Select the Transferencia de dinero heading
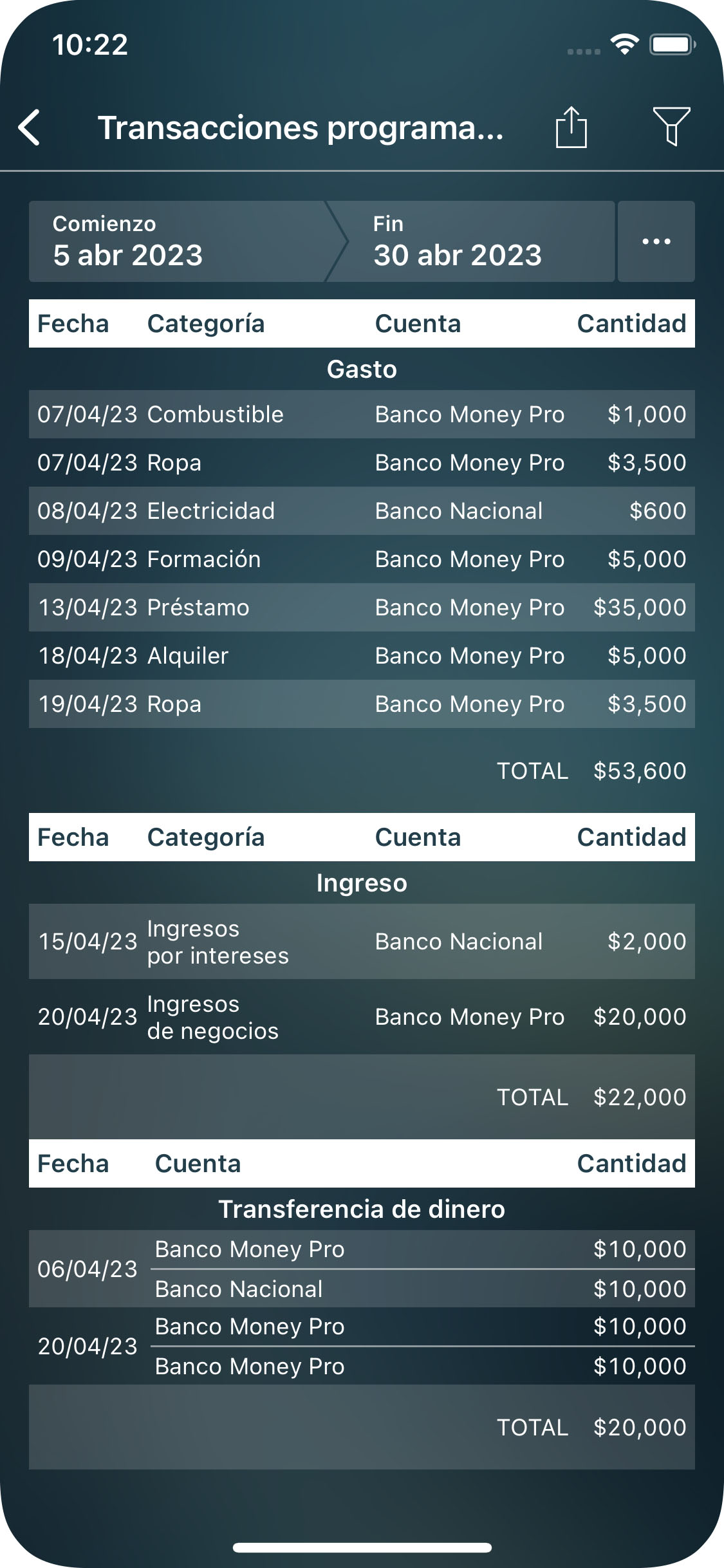 pyautogui.click(x=362, y=1209)
